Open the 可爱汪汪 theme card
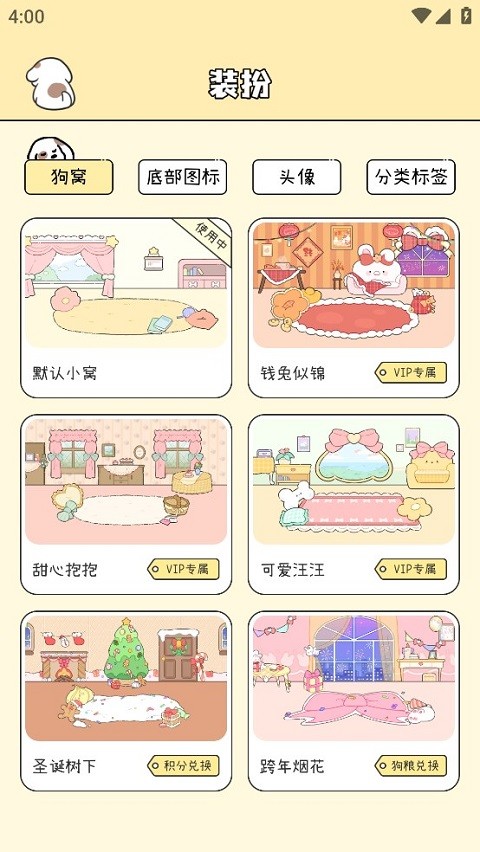This screenshot has height=852, width=480. (x=354, y=505)
